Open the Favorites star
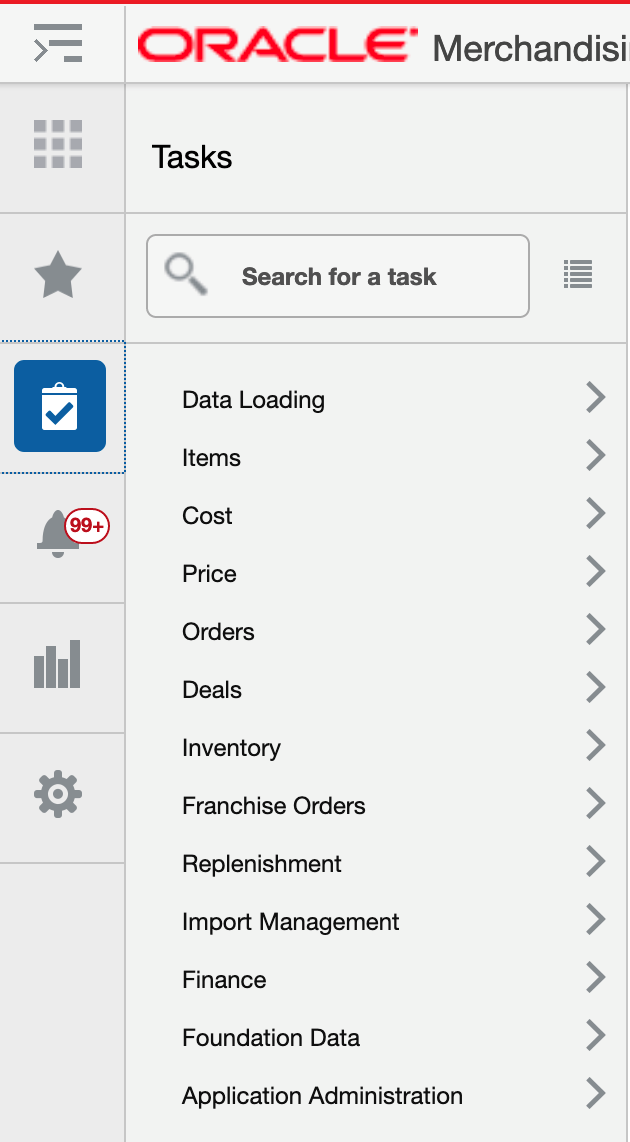Image resolution: width=630 pixels, height=1142 pixels. 58,274
